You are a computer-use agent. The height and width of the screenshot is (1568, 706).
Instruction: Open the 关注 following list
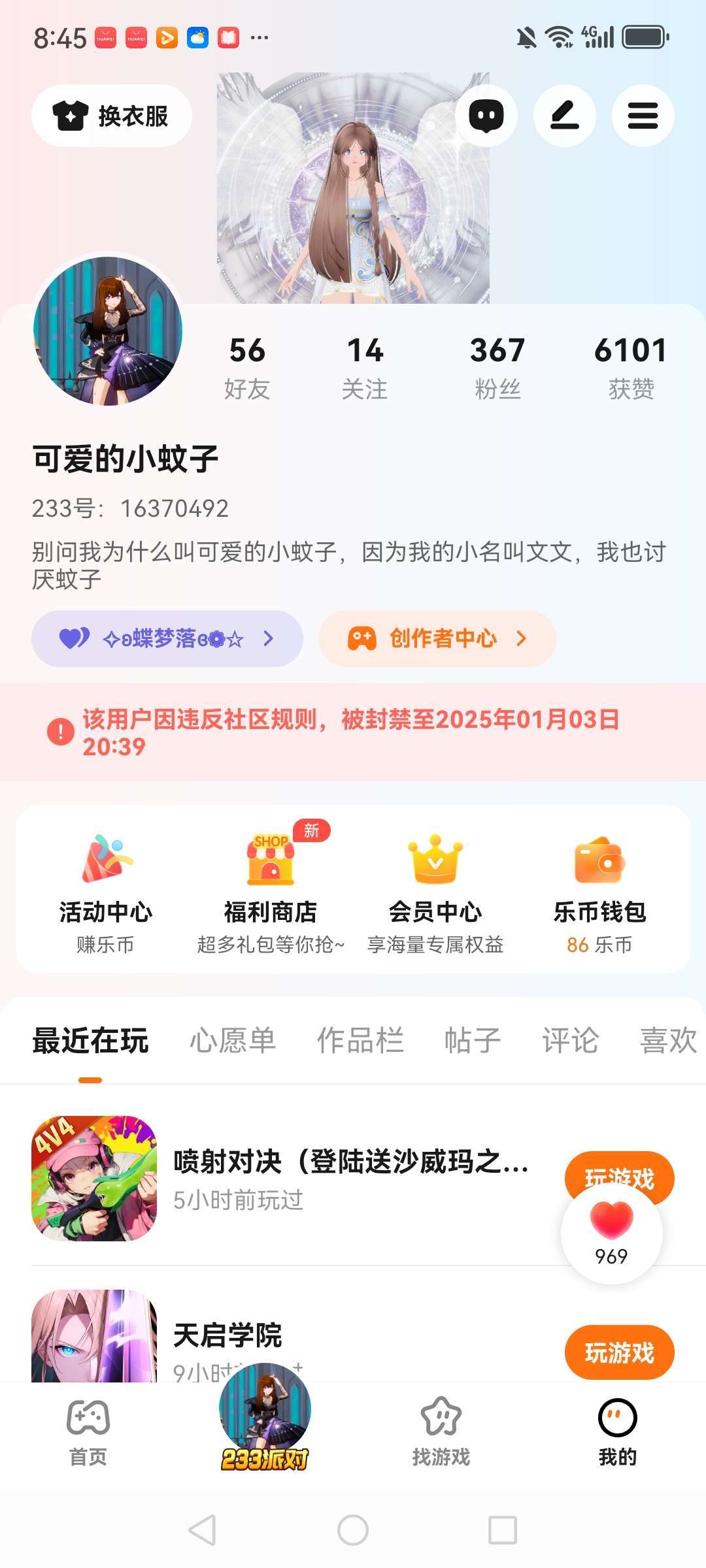coord(365,367)
